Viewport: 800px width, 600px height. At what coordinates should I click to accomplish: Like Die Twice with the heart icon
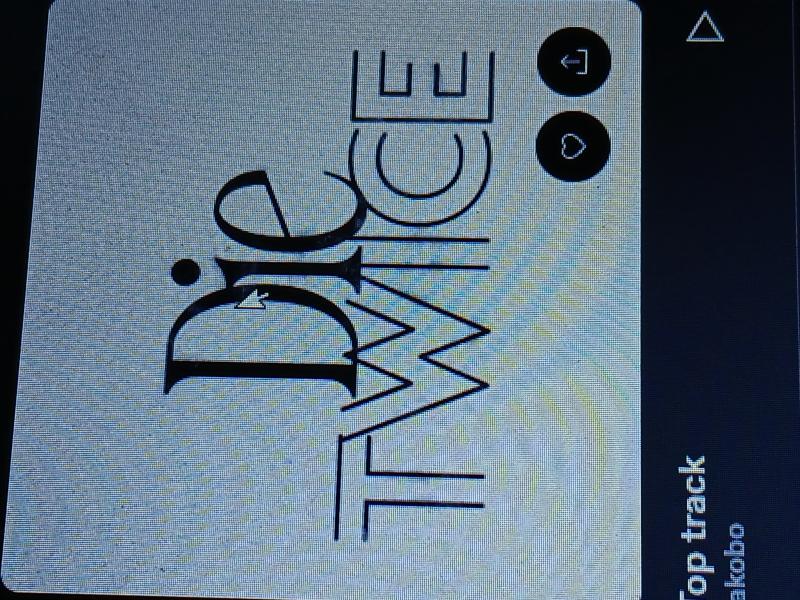tap(574, 144)
